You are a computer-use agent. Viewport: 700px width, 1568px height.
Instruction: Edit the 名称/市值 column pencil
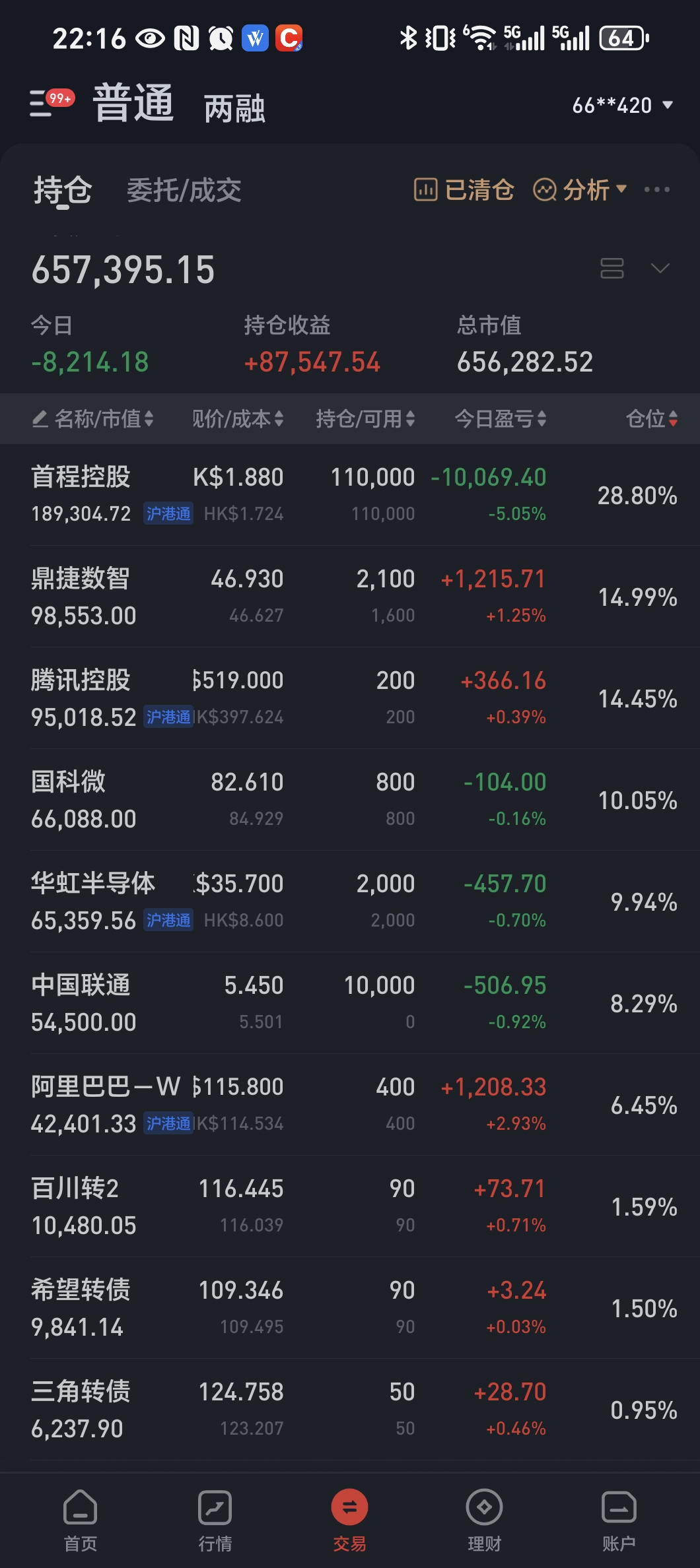tap(40, 418)
